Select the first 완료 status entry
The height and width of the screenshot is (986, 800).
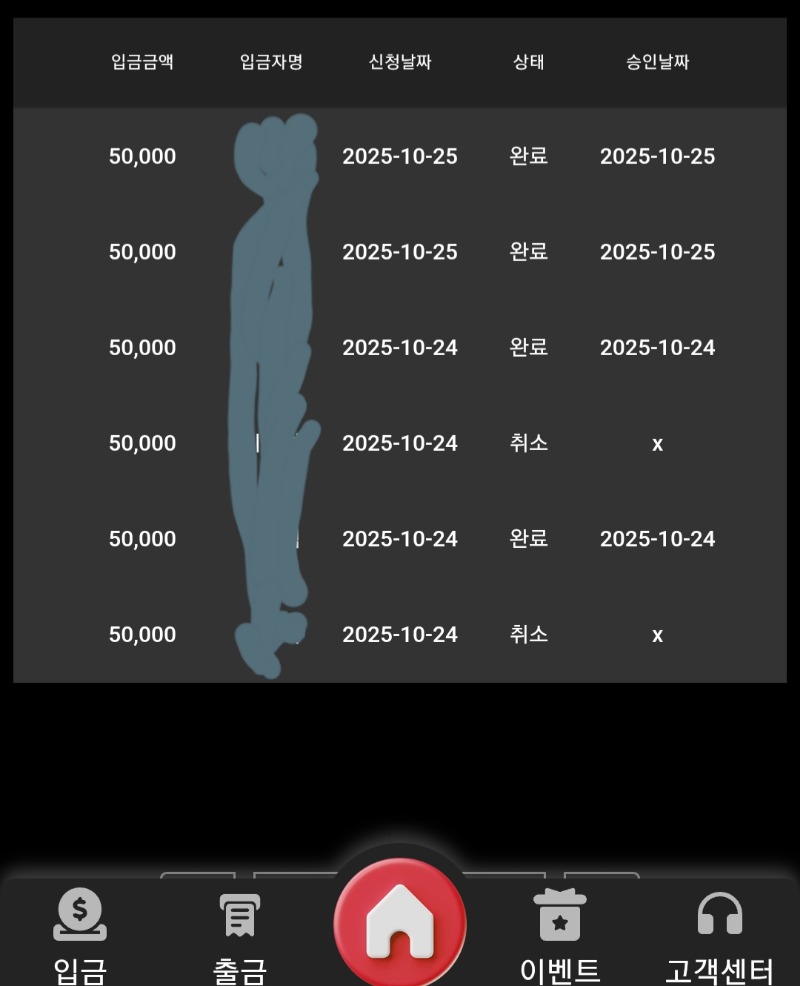pos(528,156)
